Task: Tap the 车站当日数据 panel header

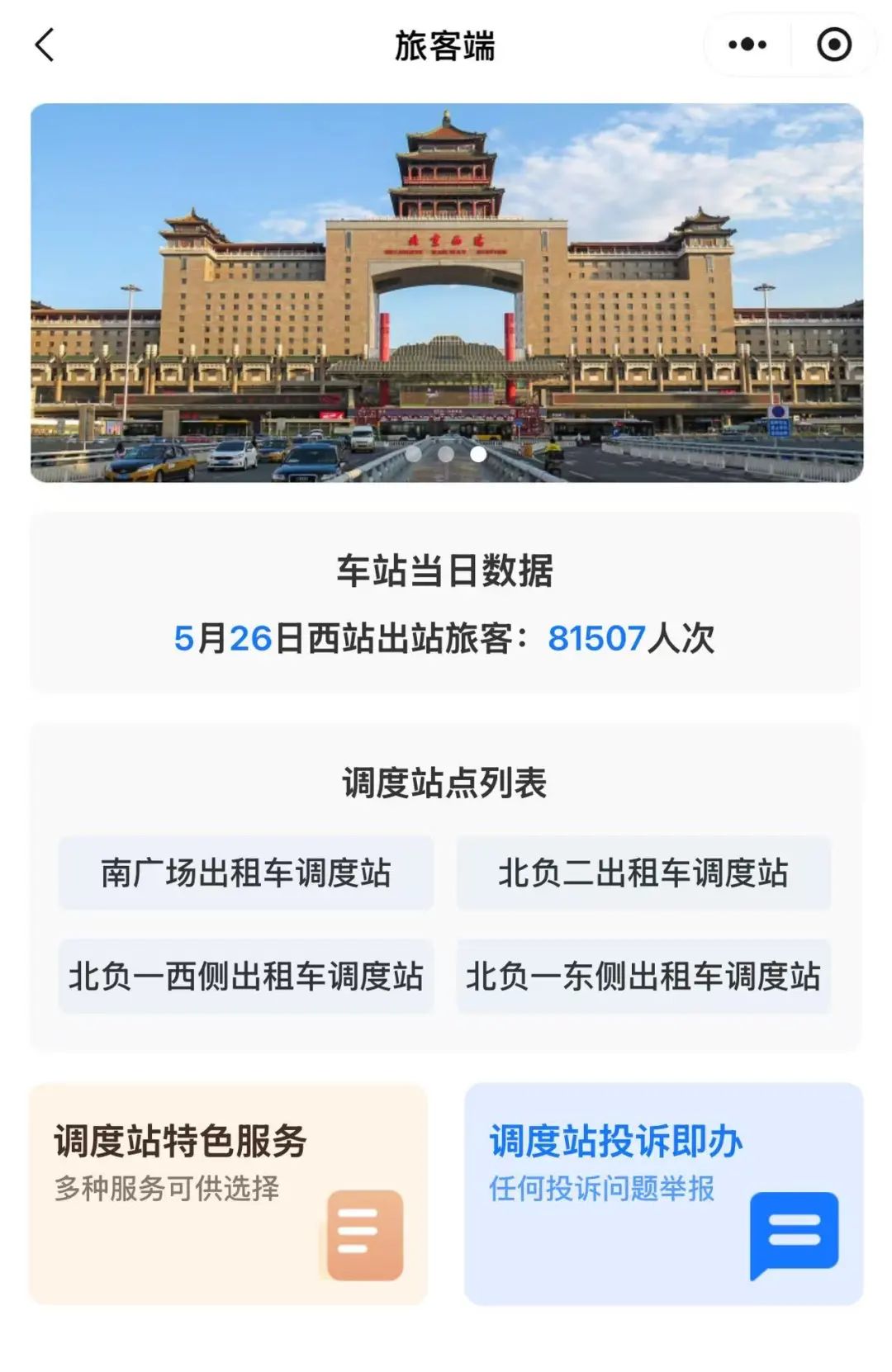Action: click(446, 570)
